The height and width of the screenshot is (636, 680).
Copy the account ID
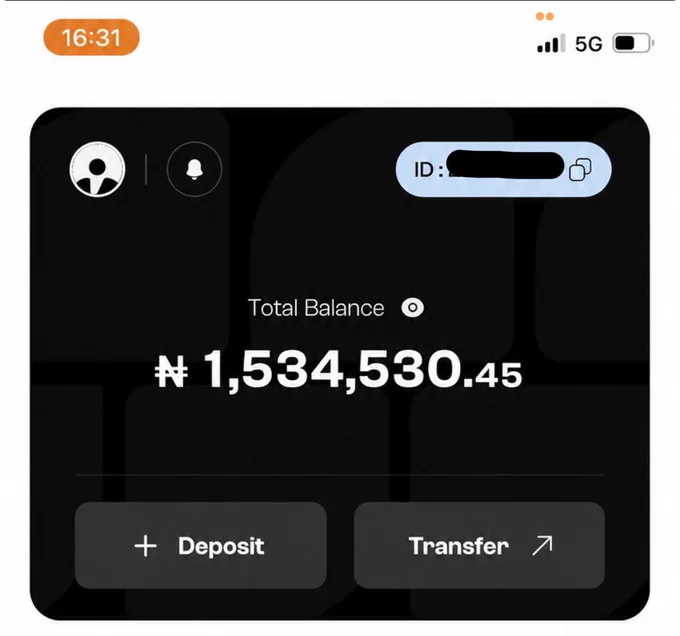[580, 169]
